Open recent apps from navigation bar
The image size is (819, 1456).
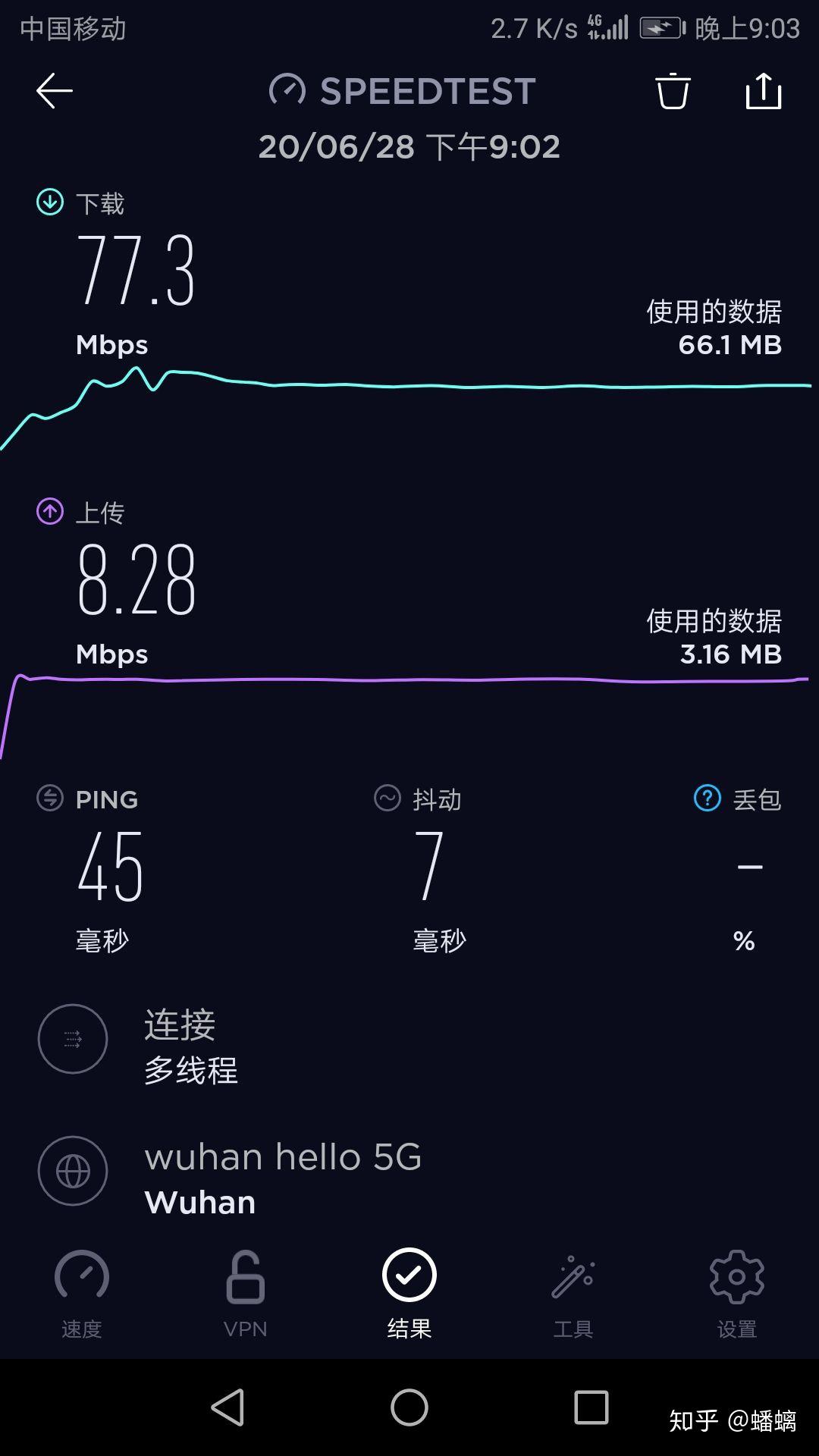coord(591,1407)
